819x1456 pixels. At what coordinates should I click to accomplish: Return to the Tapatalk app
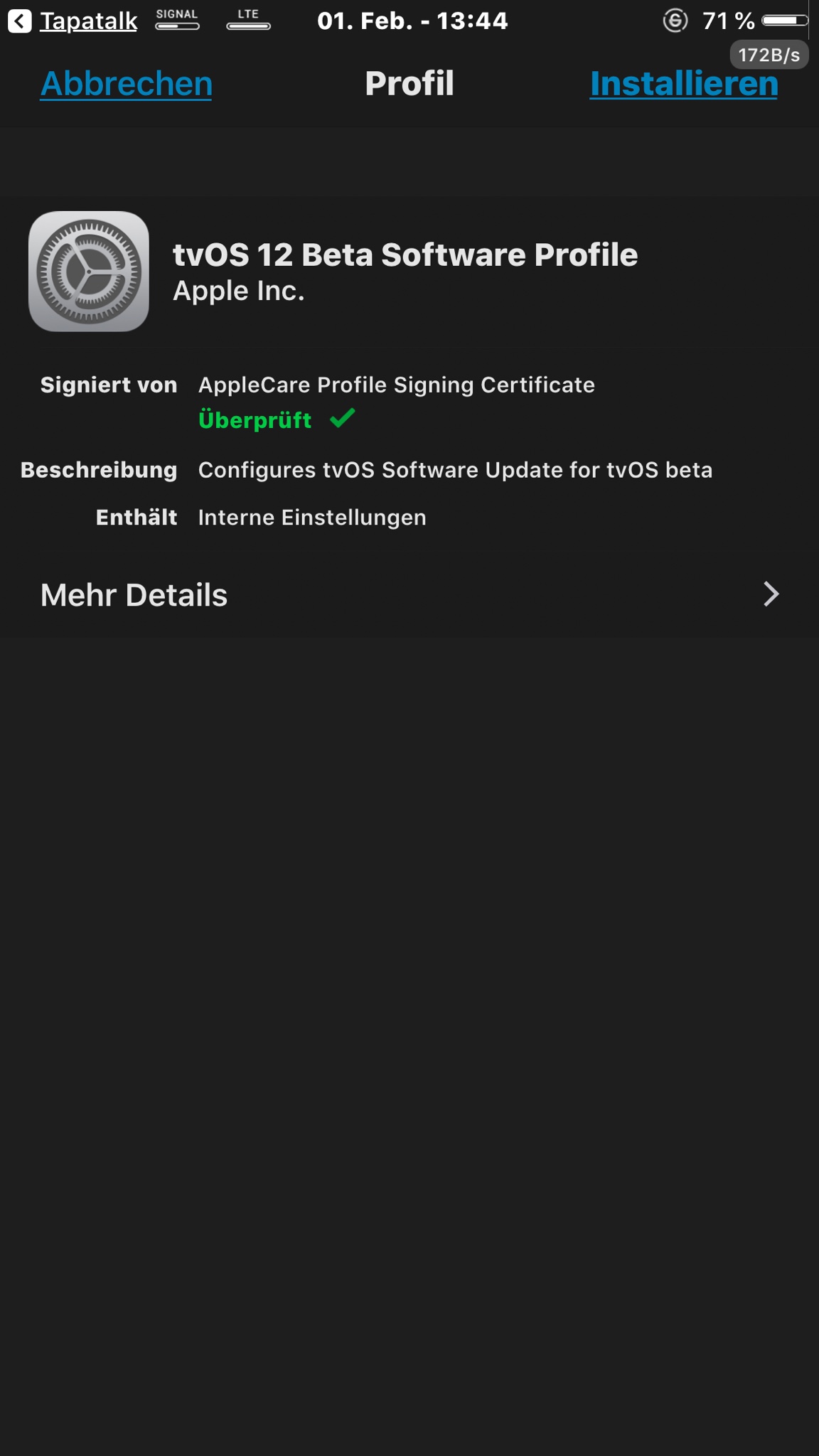[74, 21]
